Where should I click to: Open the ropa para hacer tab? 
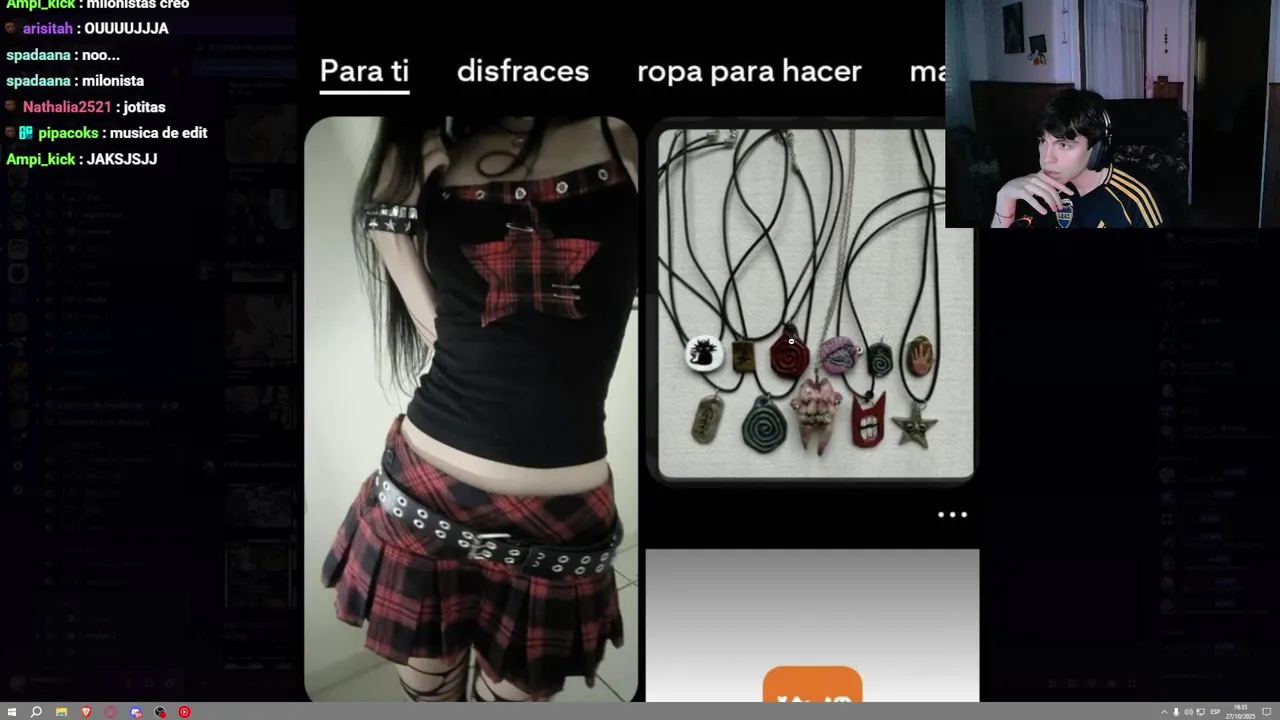tap(748, 72)
